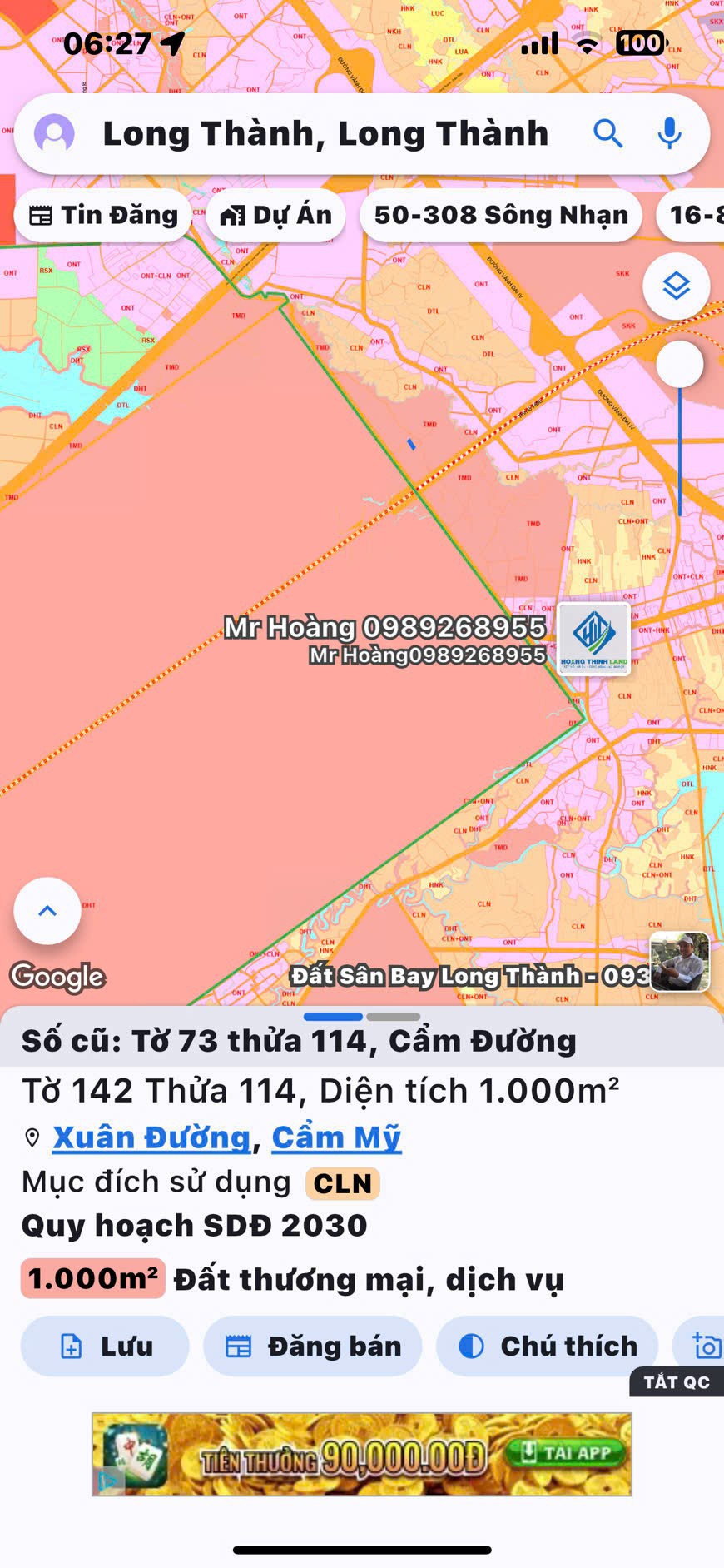Open the Xuân Đường link
724x1568 pixels.
151,1137
